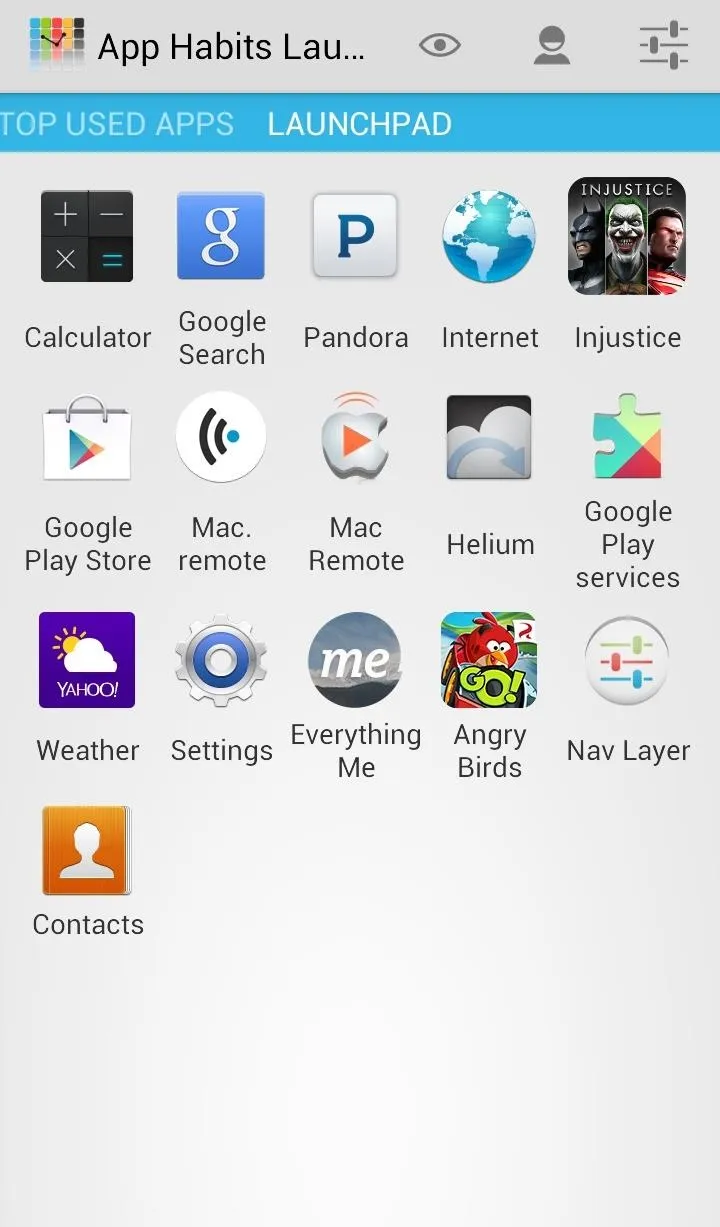Start the Injustice game

(628, 267)
